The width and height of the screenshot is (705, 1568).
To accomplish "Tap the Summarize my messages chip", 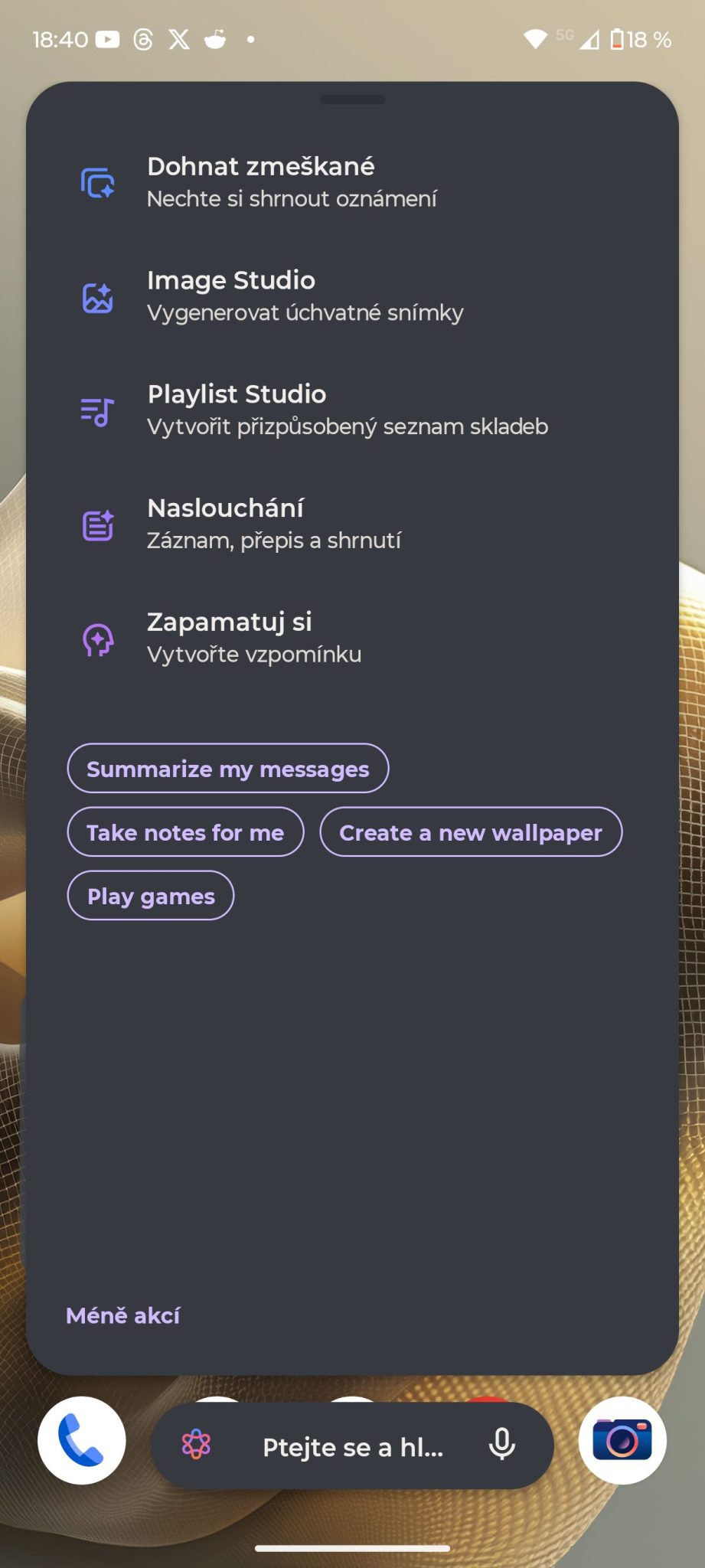I will pyautogui.click(x=228, y=769).
